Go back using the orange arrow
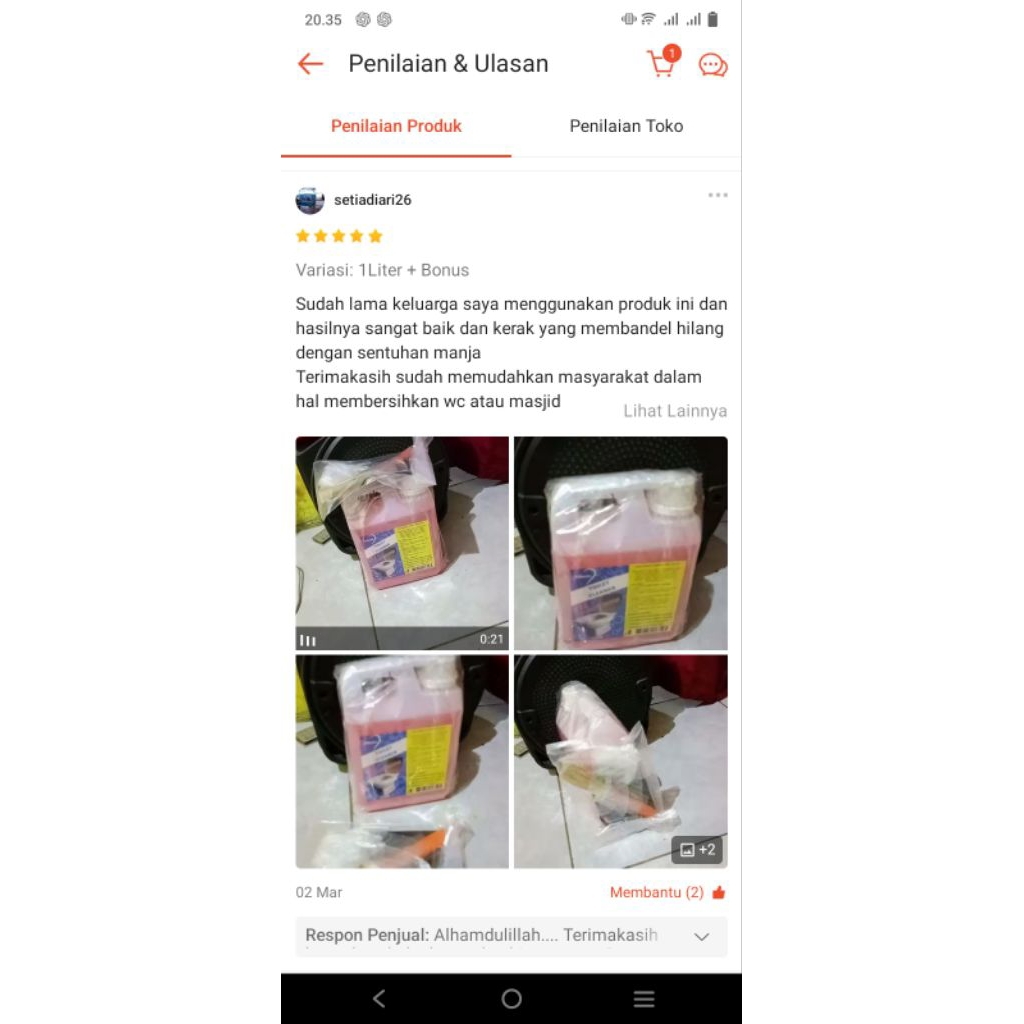Image resolution: width=1024 pixels, height=1024 pixels. [x=310, y=64]
